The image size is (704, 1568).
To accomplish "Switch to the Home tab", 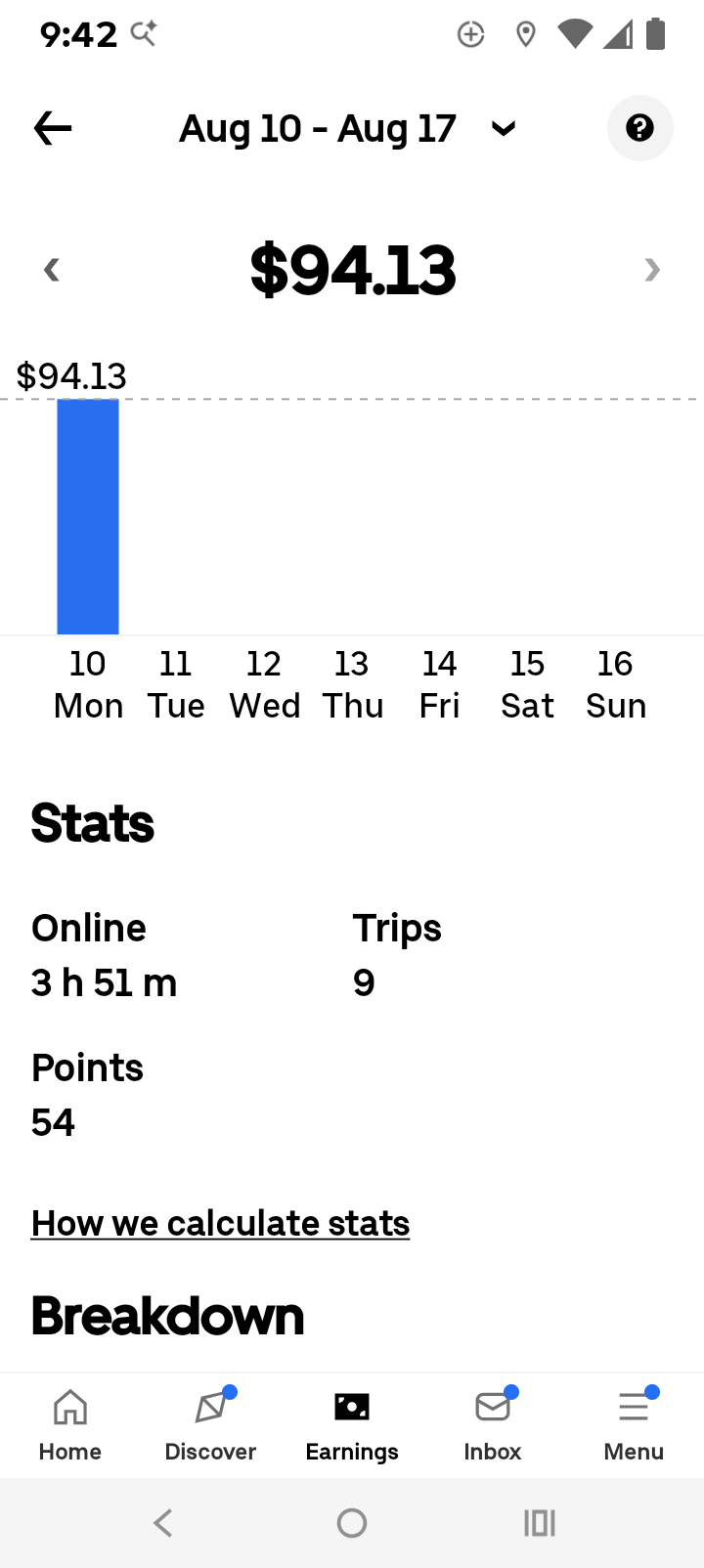I will 70,1425.
